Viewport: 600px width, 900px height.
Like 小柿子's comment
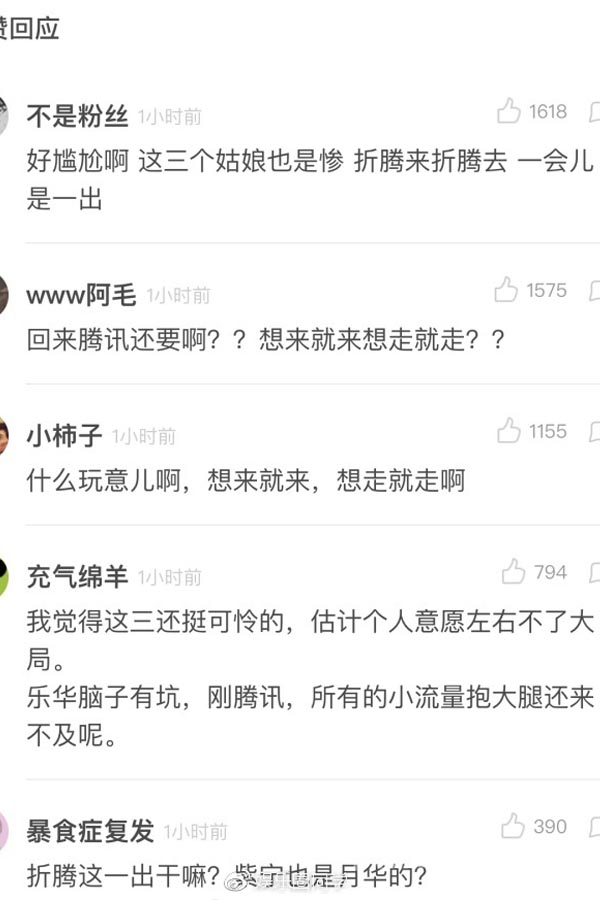[509, 431]
